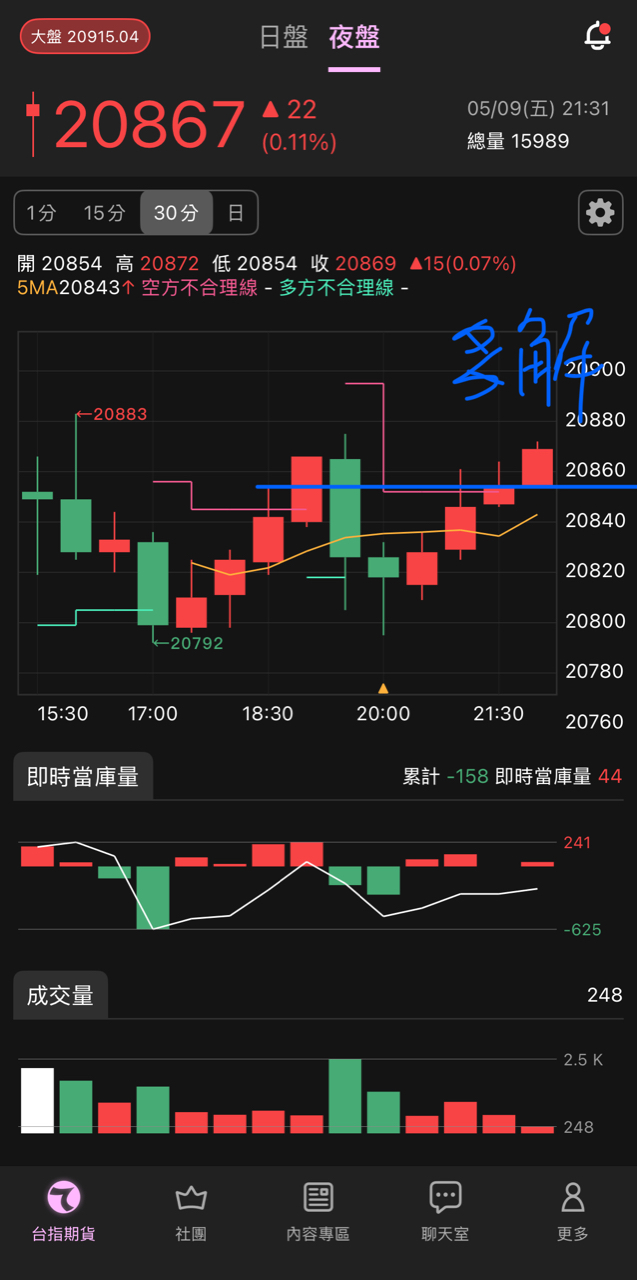Choose the 1分 chart interval

[x=41, y=213]
